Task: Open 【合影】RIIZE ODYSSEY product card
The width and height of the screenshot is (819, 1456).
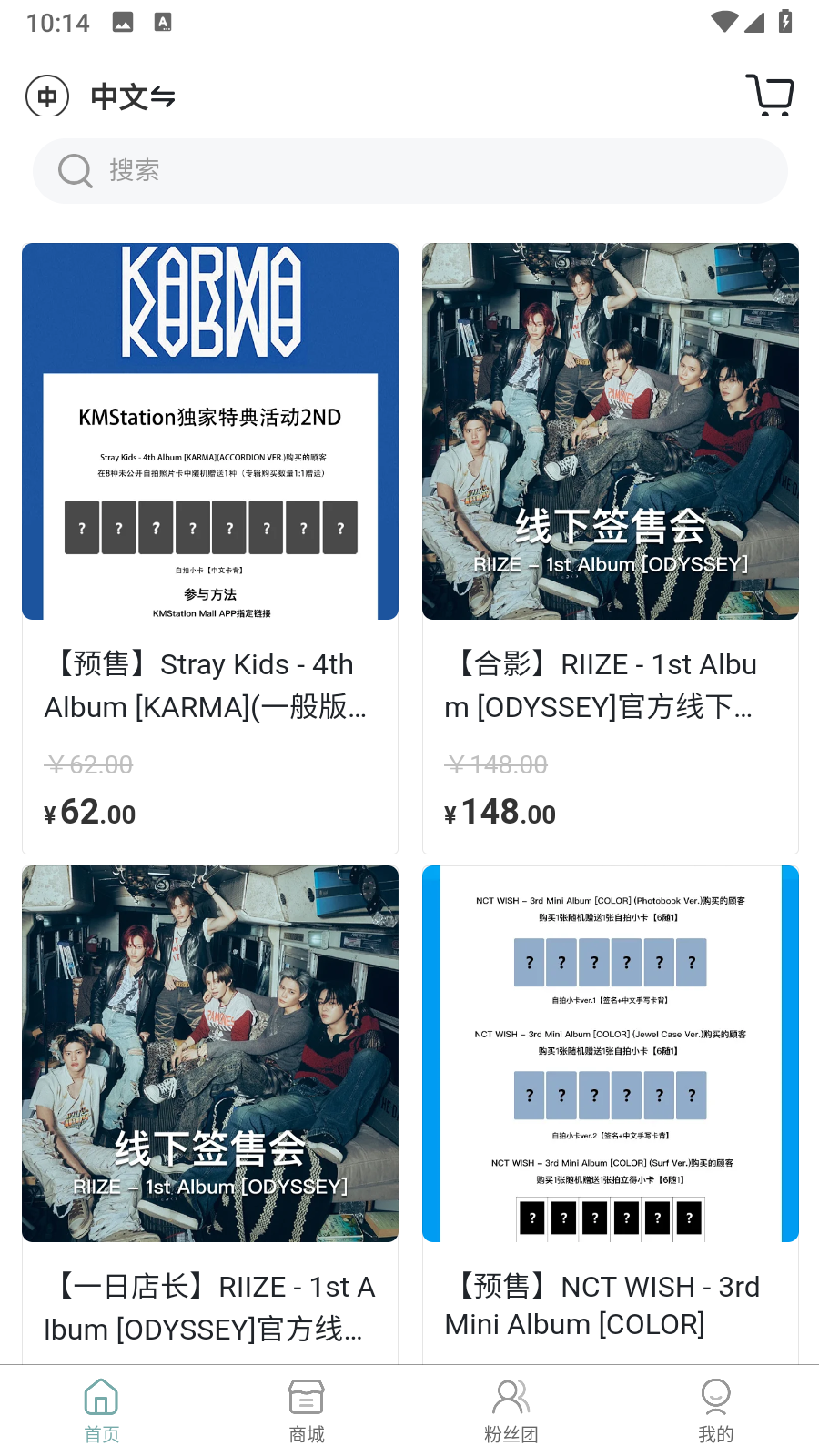Action: coord(611,546)
